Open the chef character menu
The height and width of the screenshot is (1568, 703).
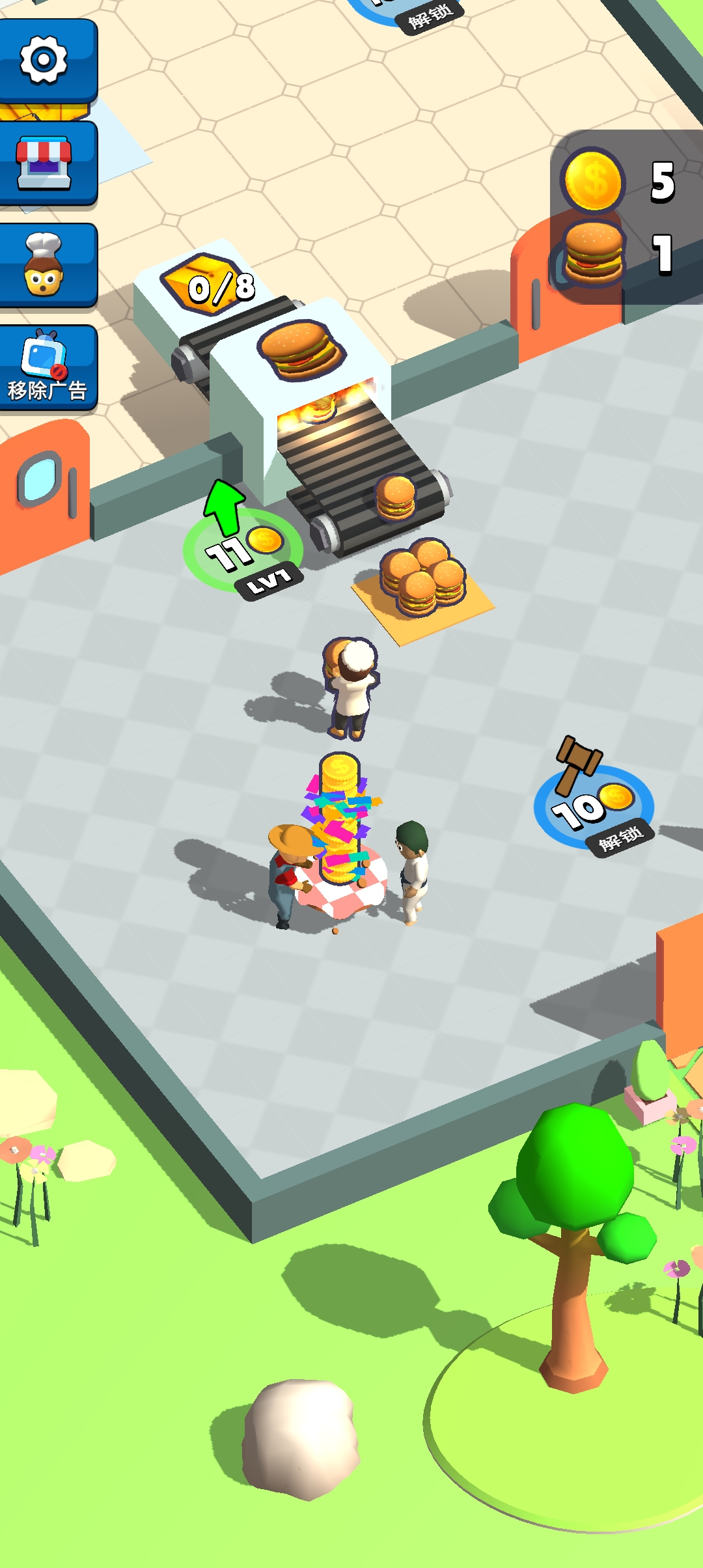pyautogui.click(x=44, y=266)
